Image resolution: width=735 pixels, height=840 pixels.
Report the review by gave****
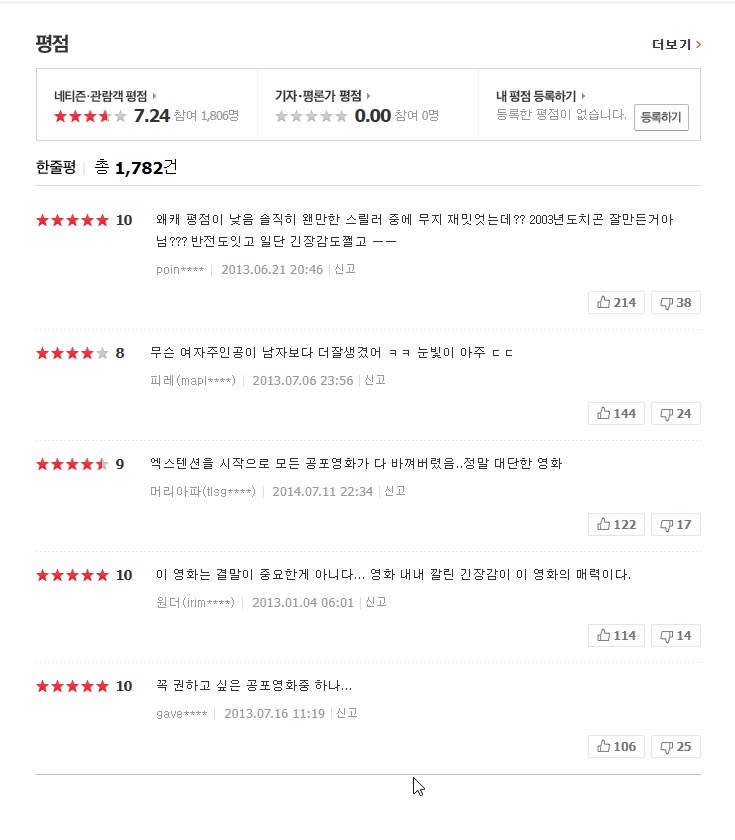pyautogui.click(x=347, y=713)
